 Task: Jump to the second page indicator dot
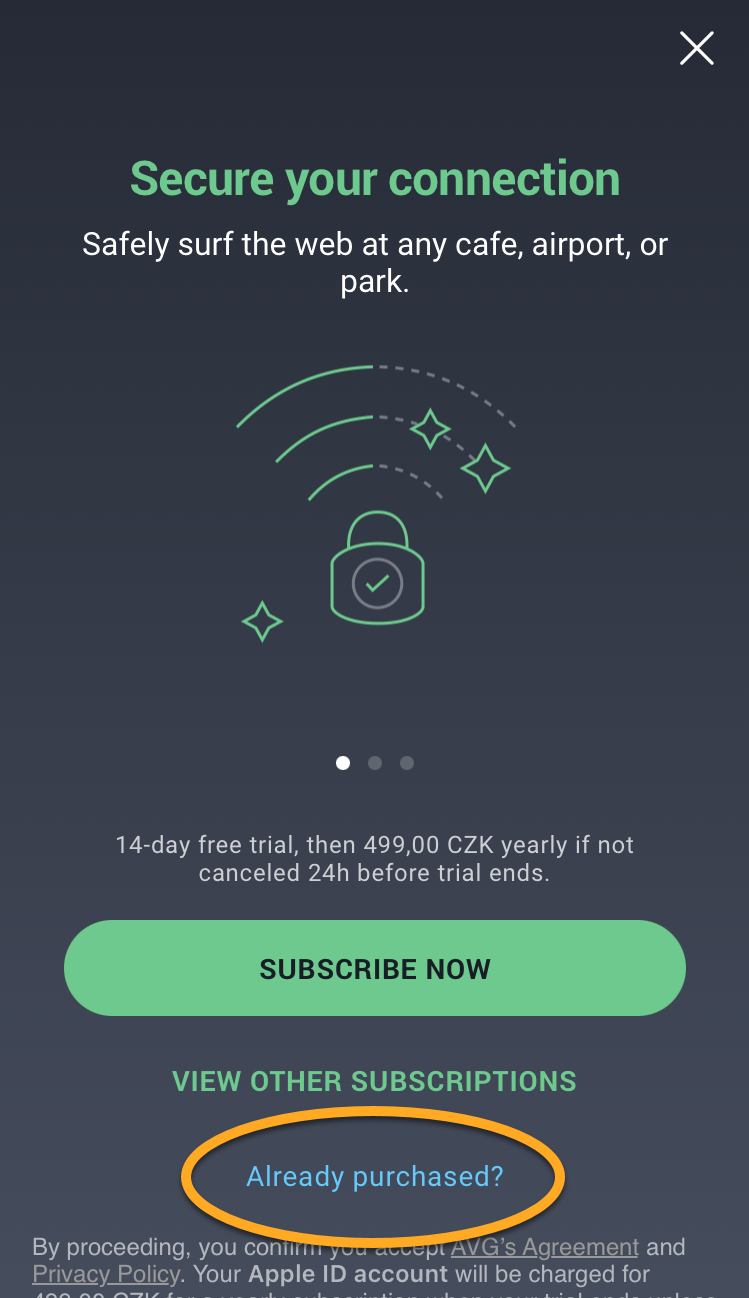[x=375, y=763]
